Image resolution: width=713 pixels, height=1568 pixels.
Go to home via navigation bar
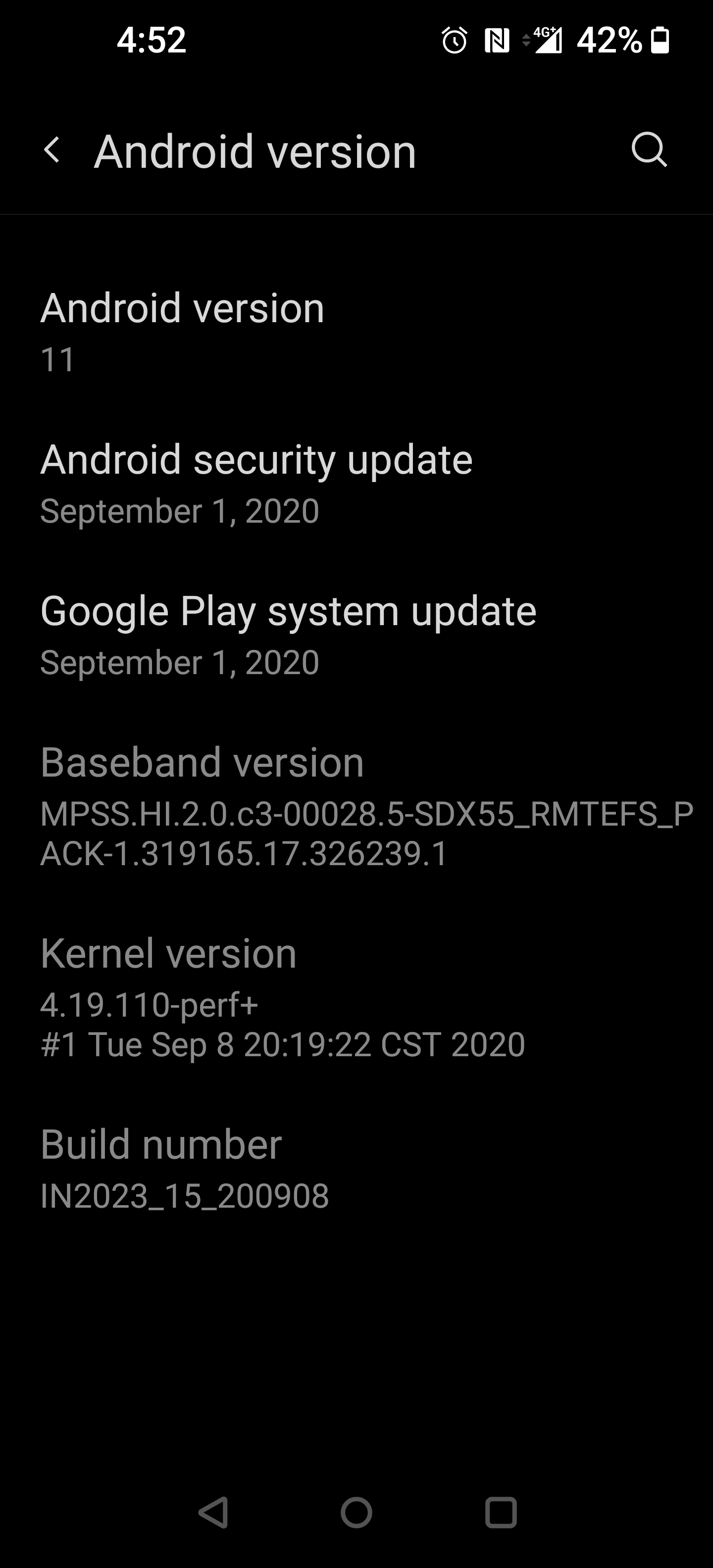(x=356, y=1513)
